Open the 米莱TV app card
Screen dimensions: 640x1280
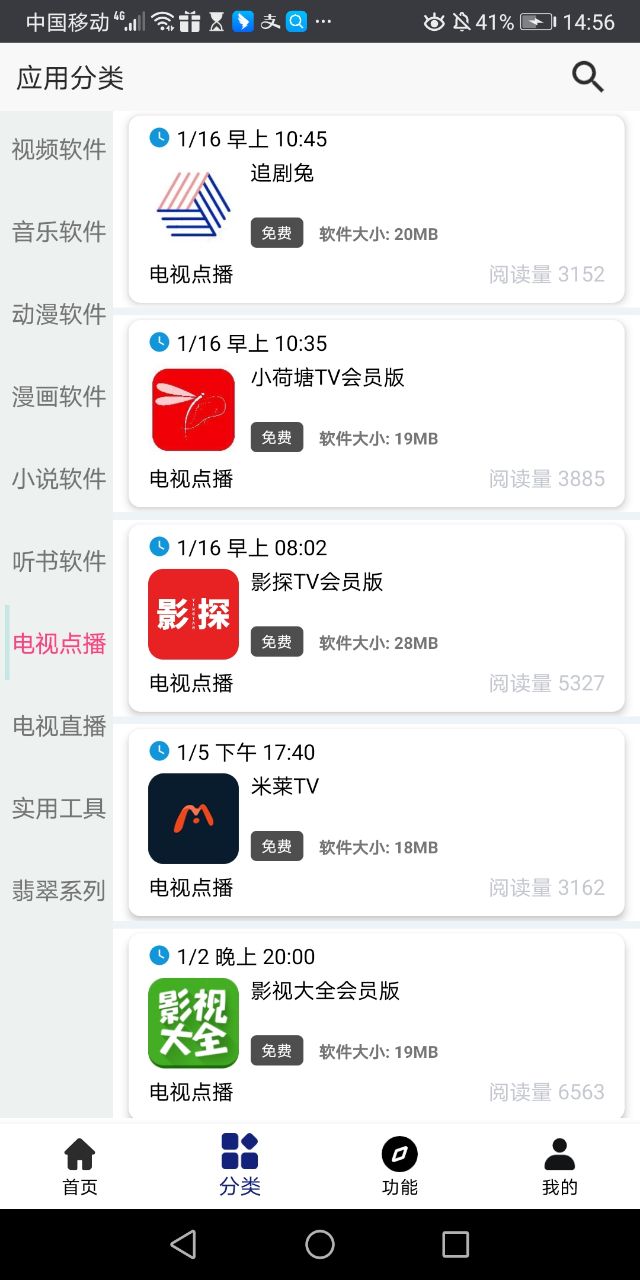point(377,822)
